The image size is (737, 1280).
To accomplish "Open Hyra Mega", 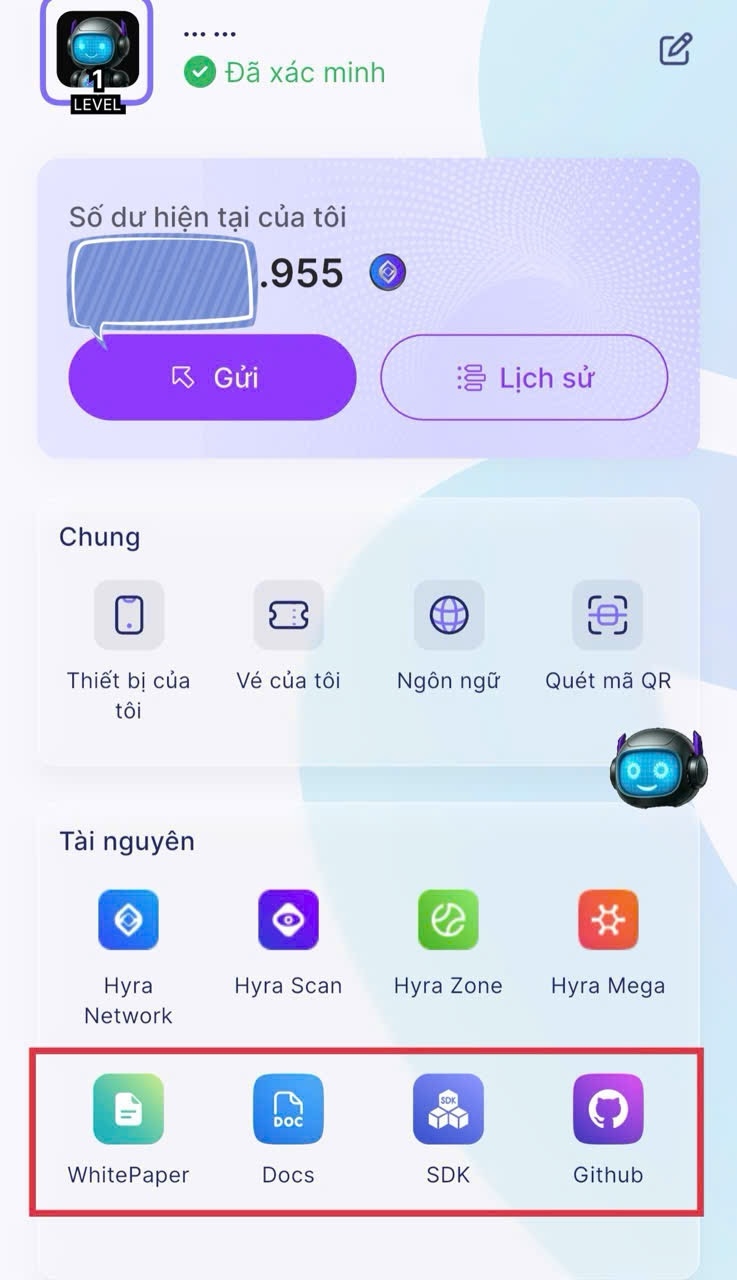I will click(607, 920).
